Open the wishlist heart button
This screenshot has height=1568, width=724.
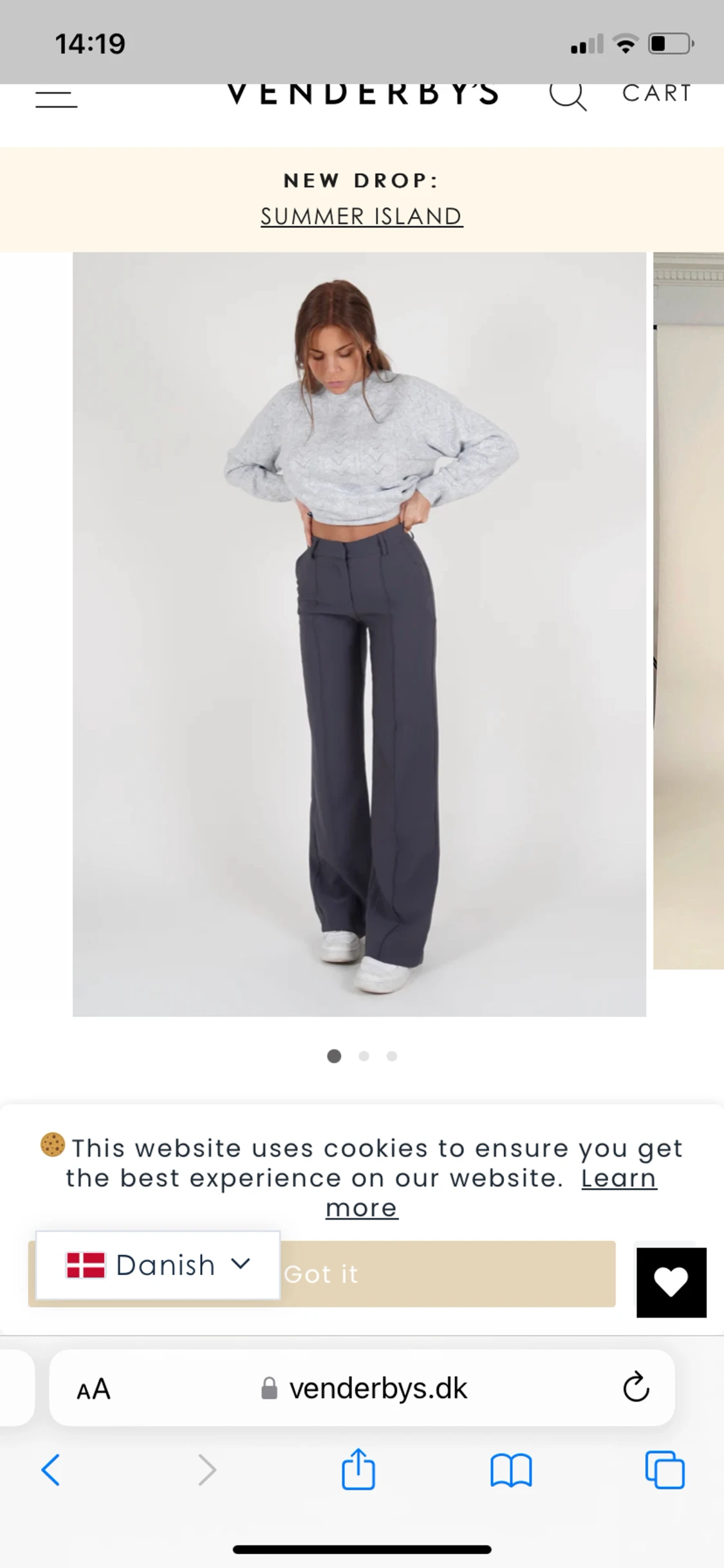pyautogui.click(x=671, y=1282)
